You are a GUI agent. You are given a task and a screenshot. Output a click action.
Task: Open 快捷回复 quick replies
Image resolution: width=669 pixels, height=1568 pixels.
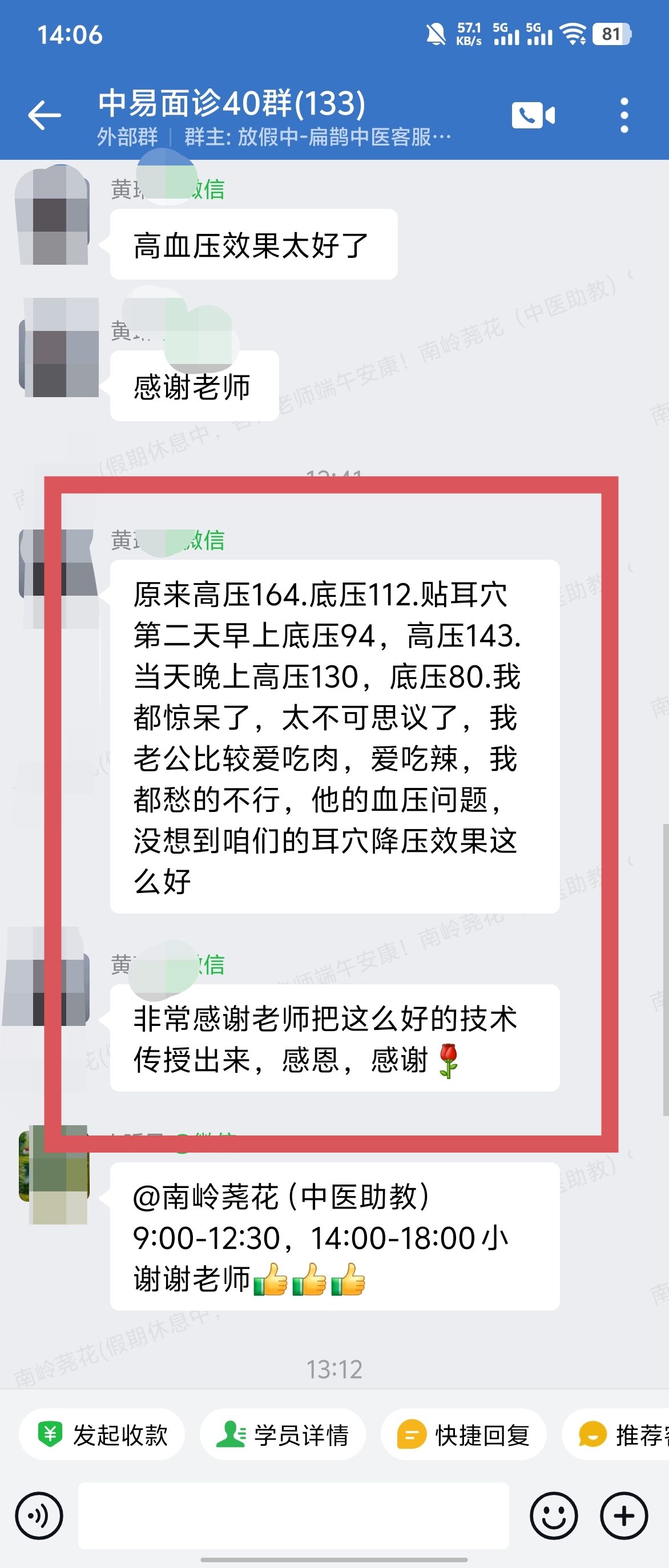click(x=464, y=1434)
